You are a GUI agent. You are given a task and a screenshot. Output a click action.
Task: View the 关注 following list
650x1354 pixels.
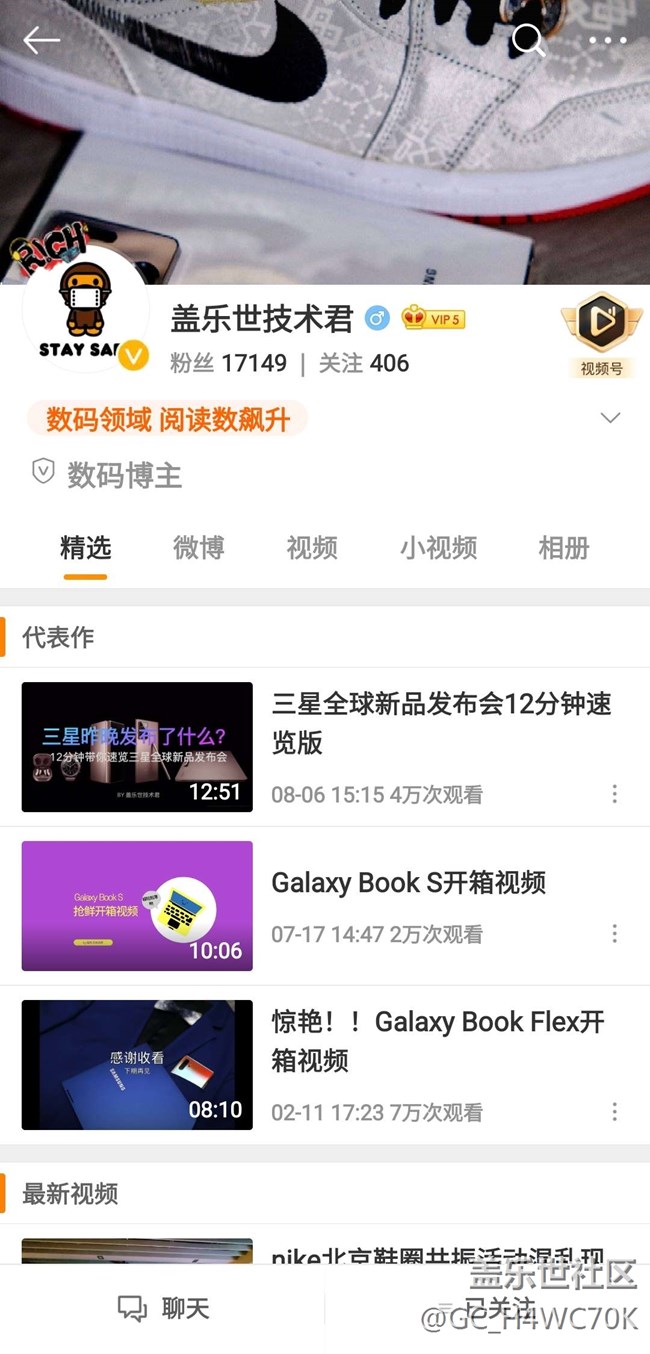pyautogui.click(x=364, y=363)
